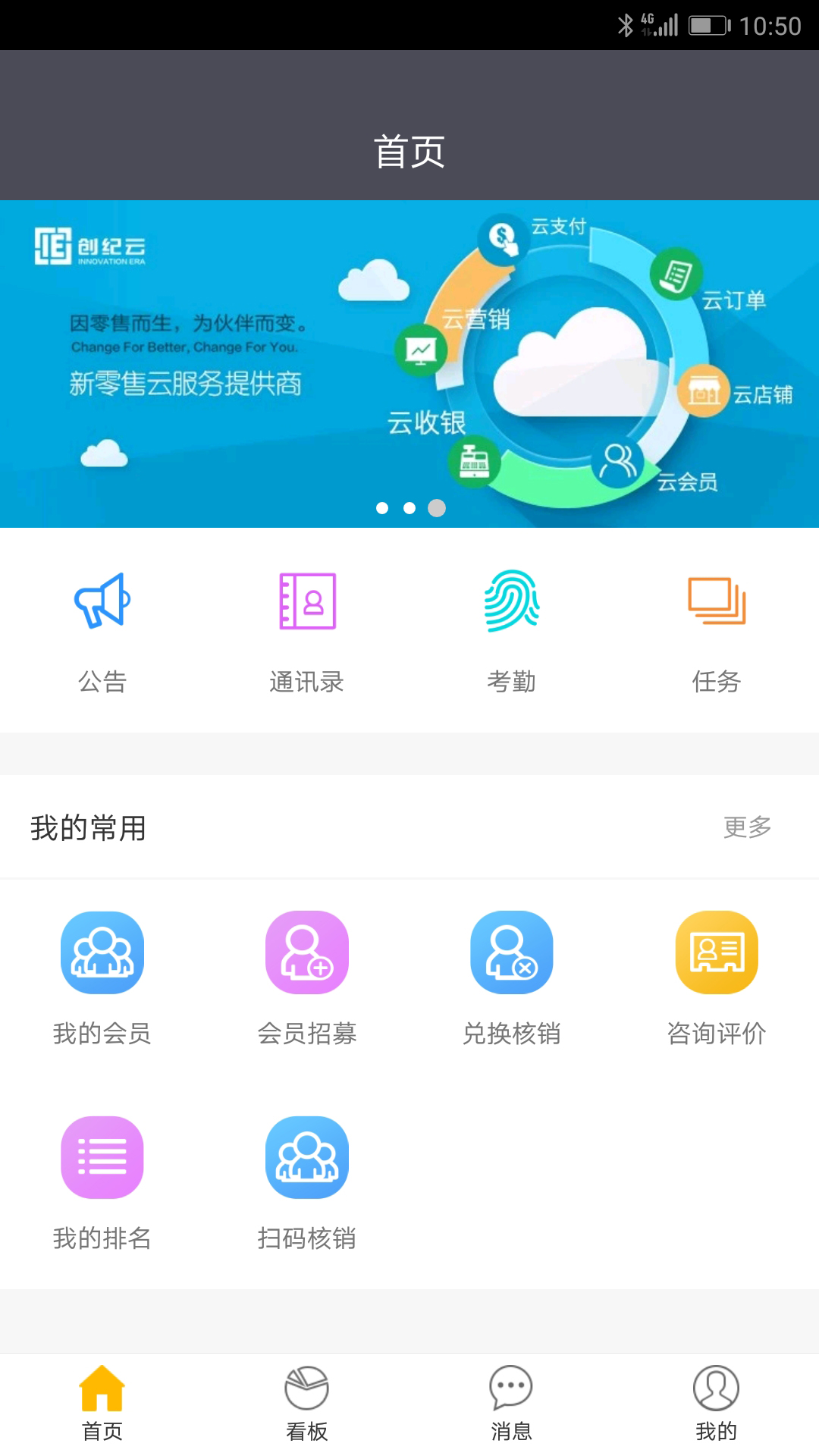Select the second carousel indicator dot

click(x=409, y=508)
